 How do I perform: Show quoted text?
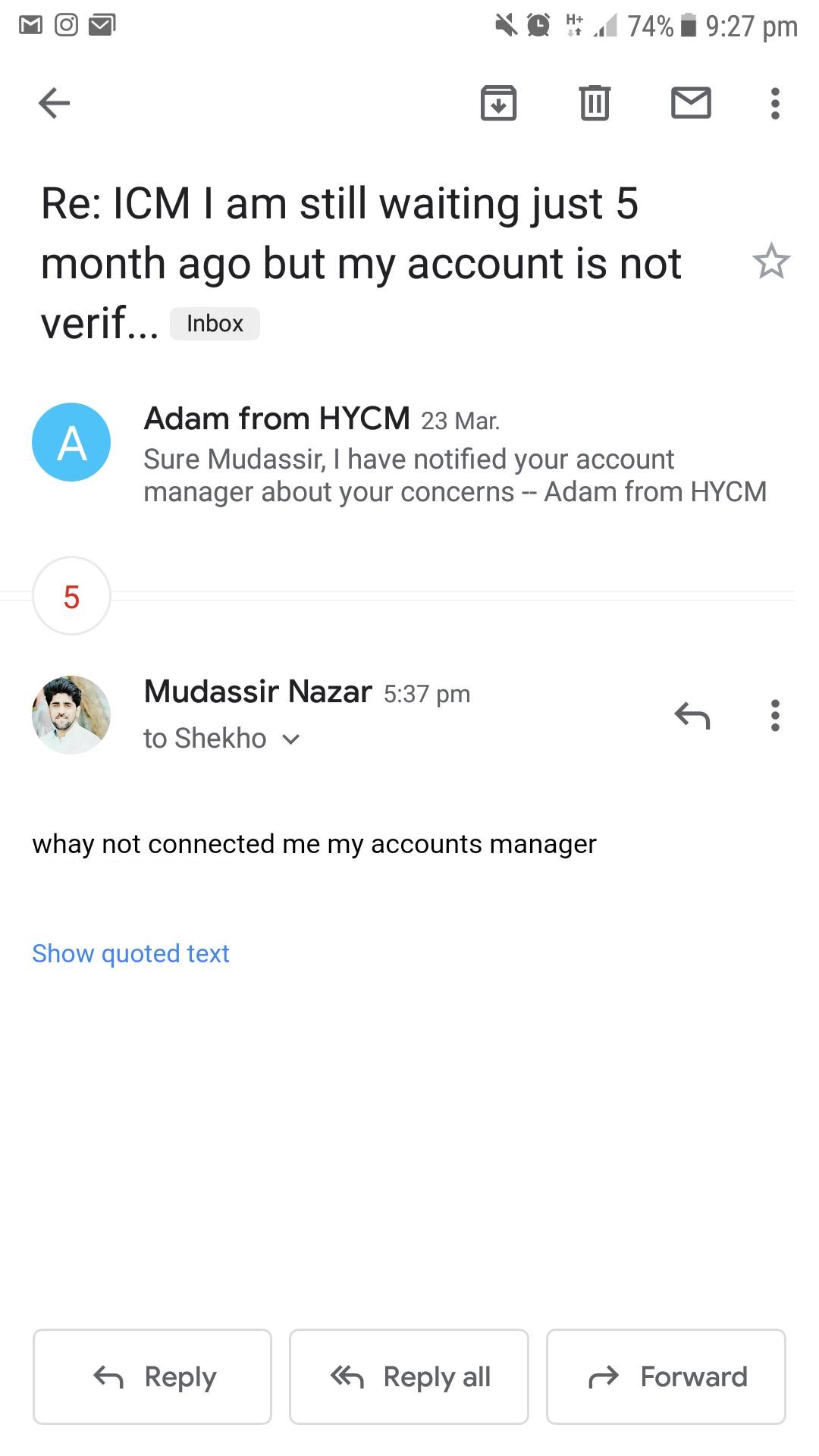click(x=130, y=953)
